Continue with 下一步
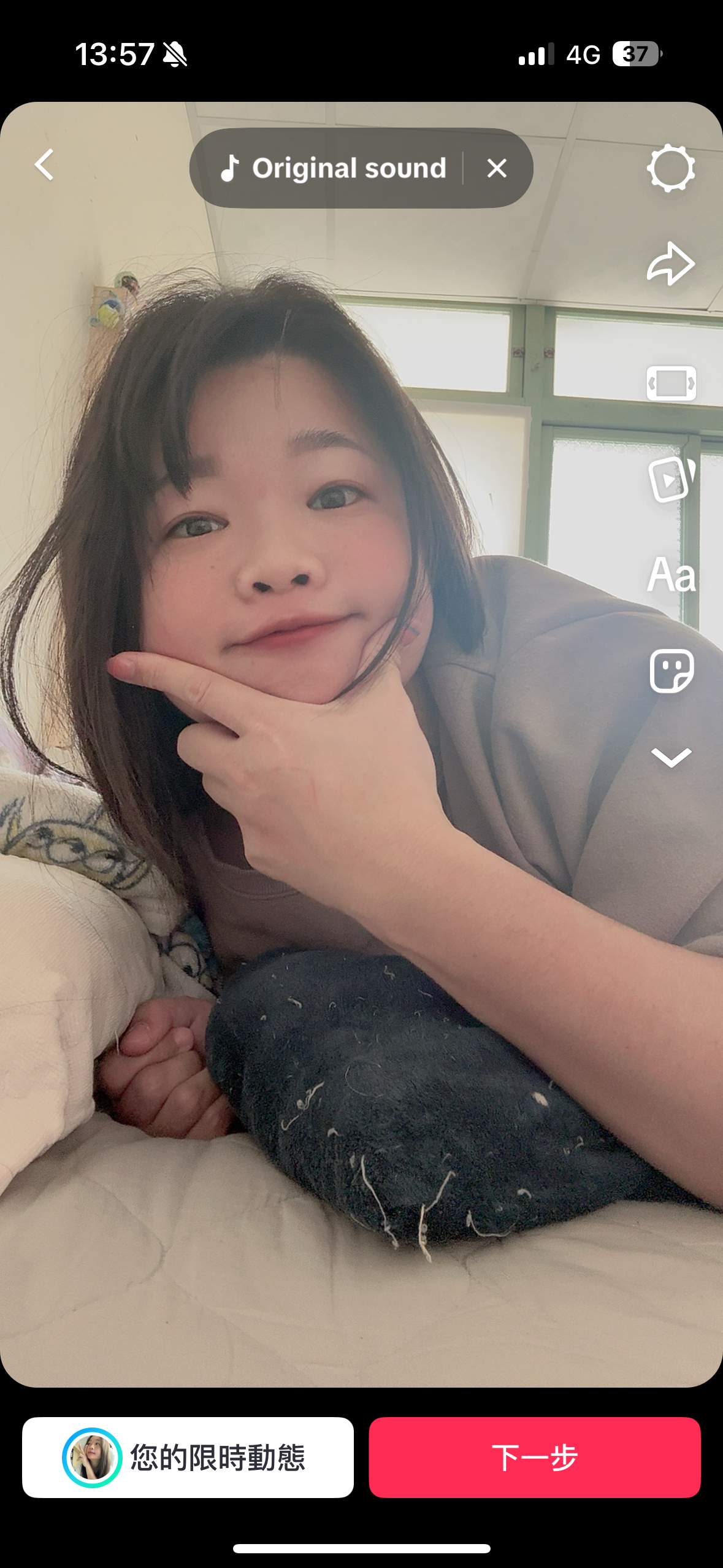The width and height of the screenshot is (723, 1568). point(534,1457)
